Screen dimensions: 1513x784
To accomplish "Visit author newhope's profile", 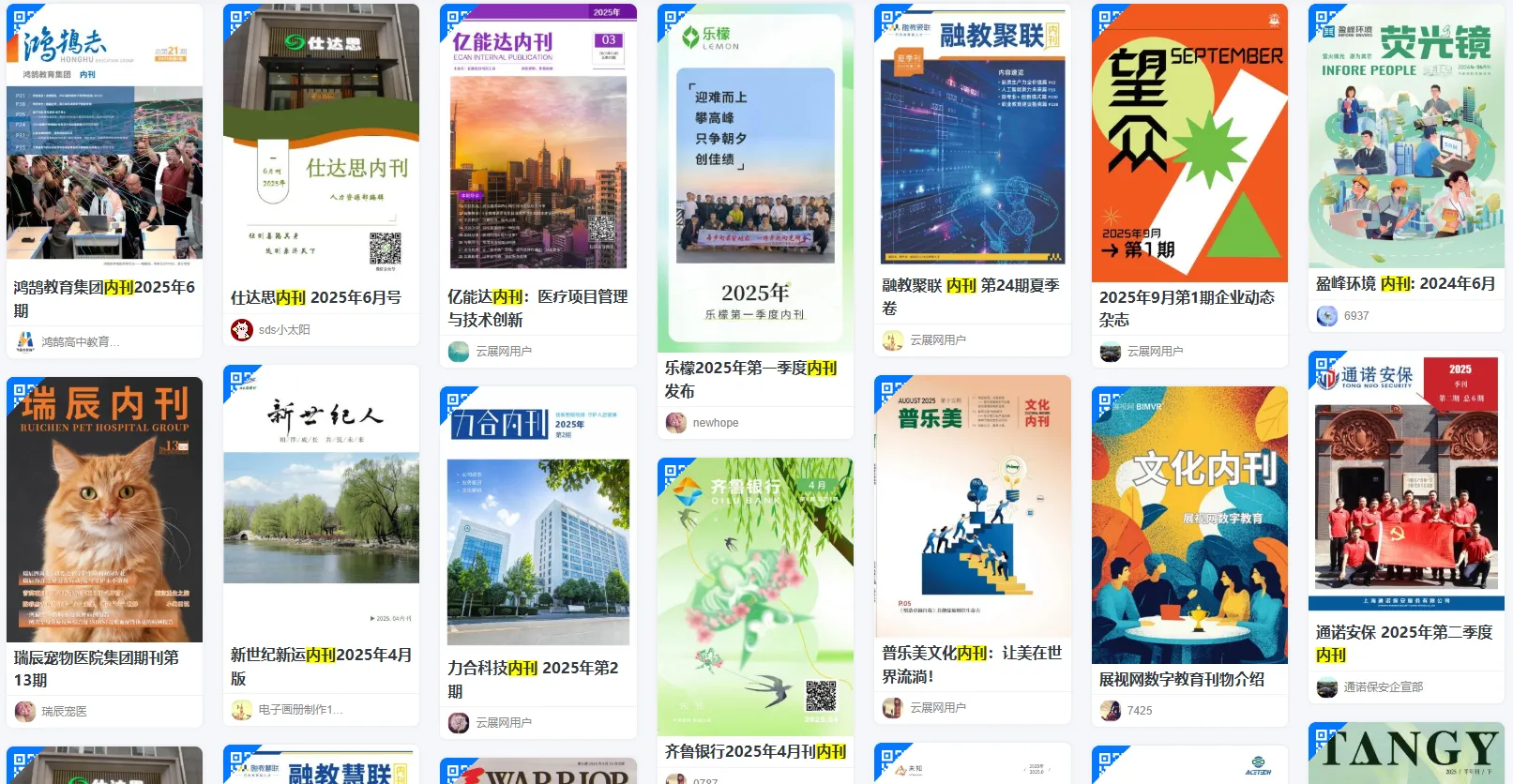I will point(715,423).
